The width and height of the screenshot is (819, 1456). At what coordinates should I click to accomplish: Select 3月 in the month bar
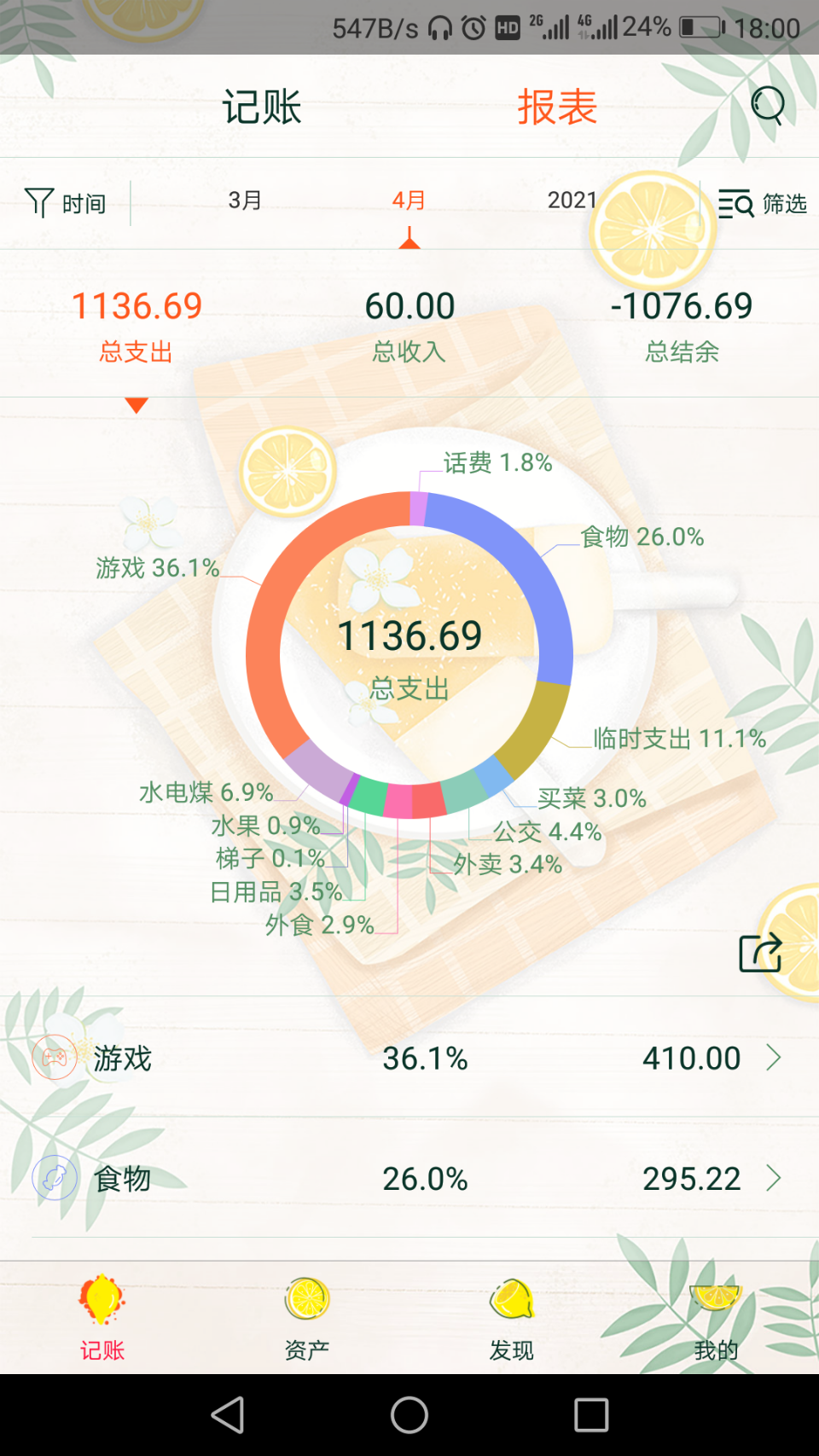coord(245,200)
